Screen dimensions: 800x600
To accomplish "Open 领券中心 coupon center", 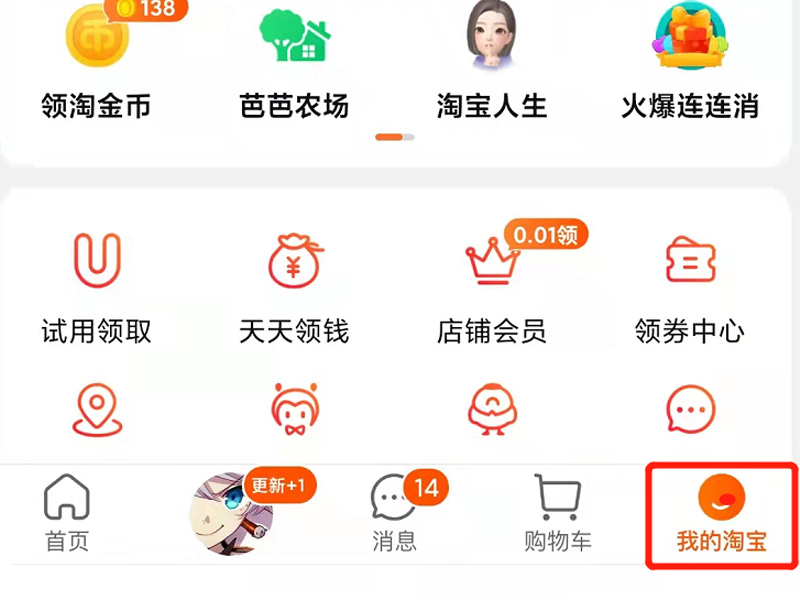I will tap(690, 285).
